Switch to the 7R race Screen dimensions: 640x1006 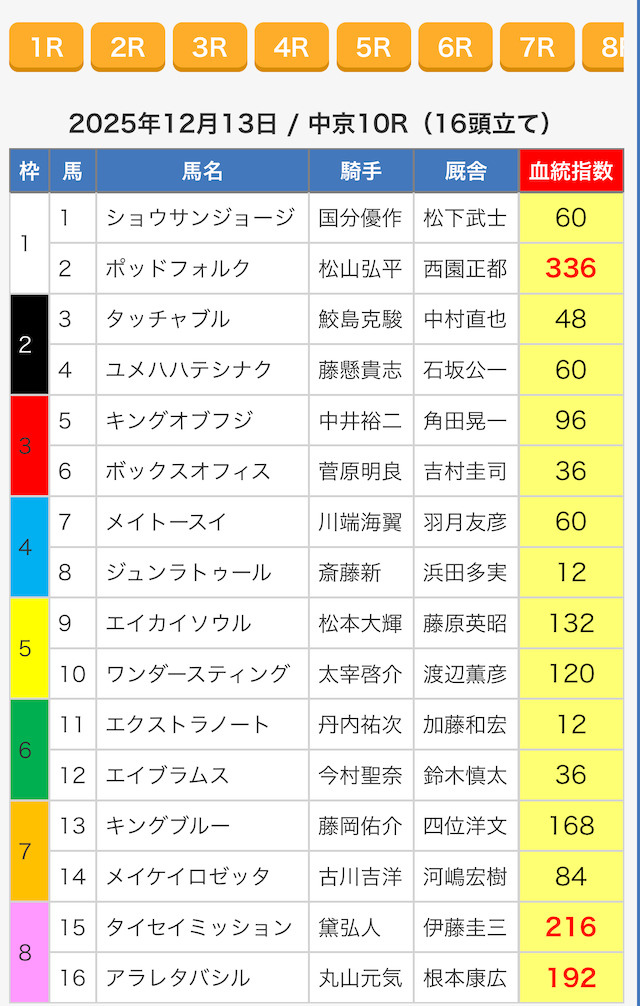(538, 47)
